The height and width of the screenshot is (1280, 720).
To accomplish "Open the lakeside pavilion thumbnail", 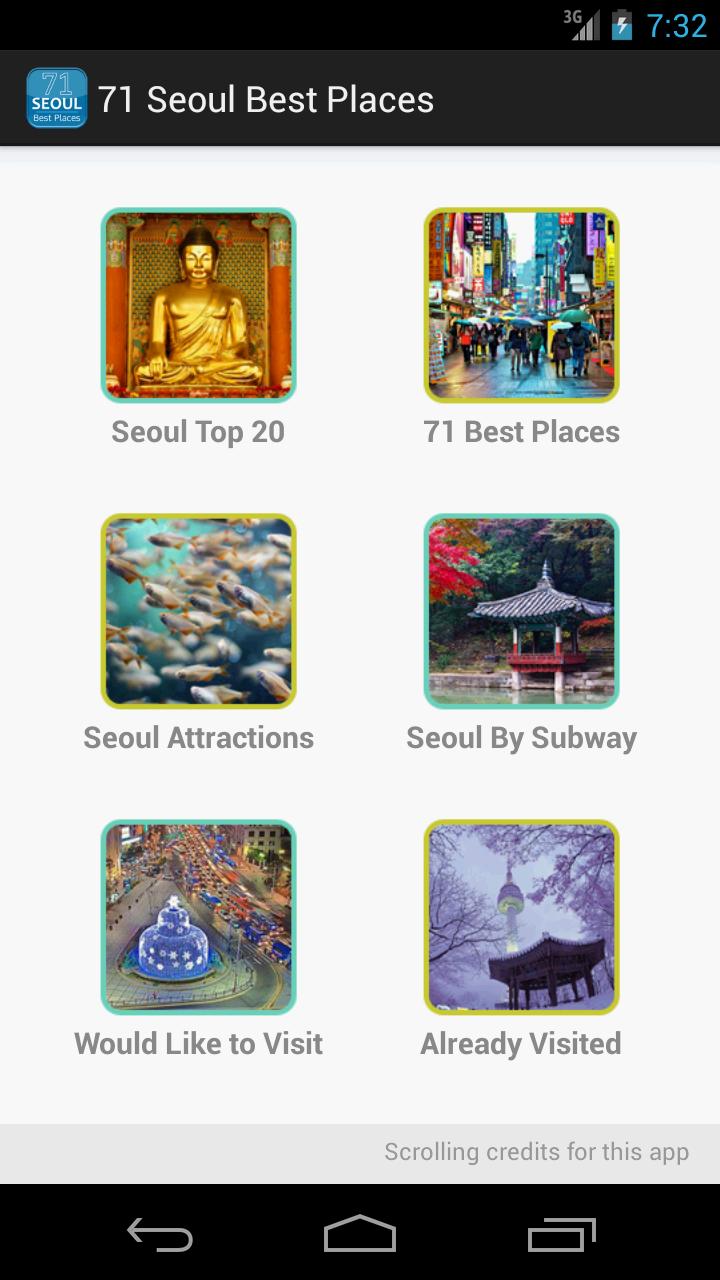I will 521,611.
